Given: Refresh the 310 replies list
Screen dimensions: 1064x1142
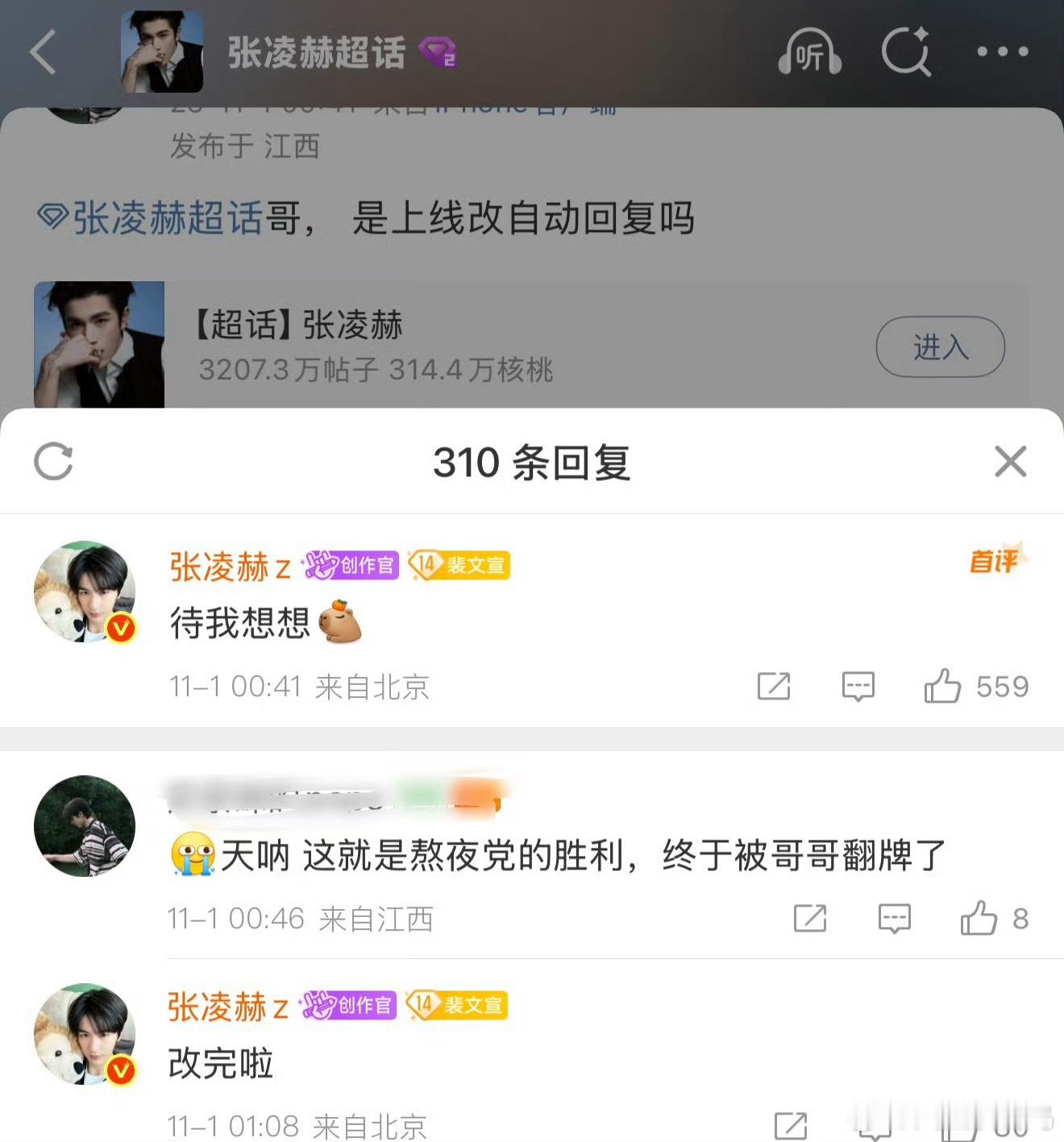Looking at the screenshot, I should [53, 463].
